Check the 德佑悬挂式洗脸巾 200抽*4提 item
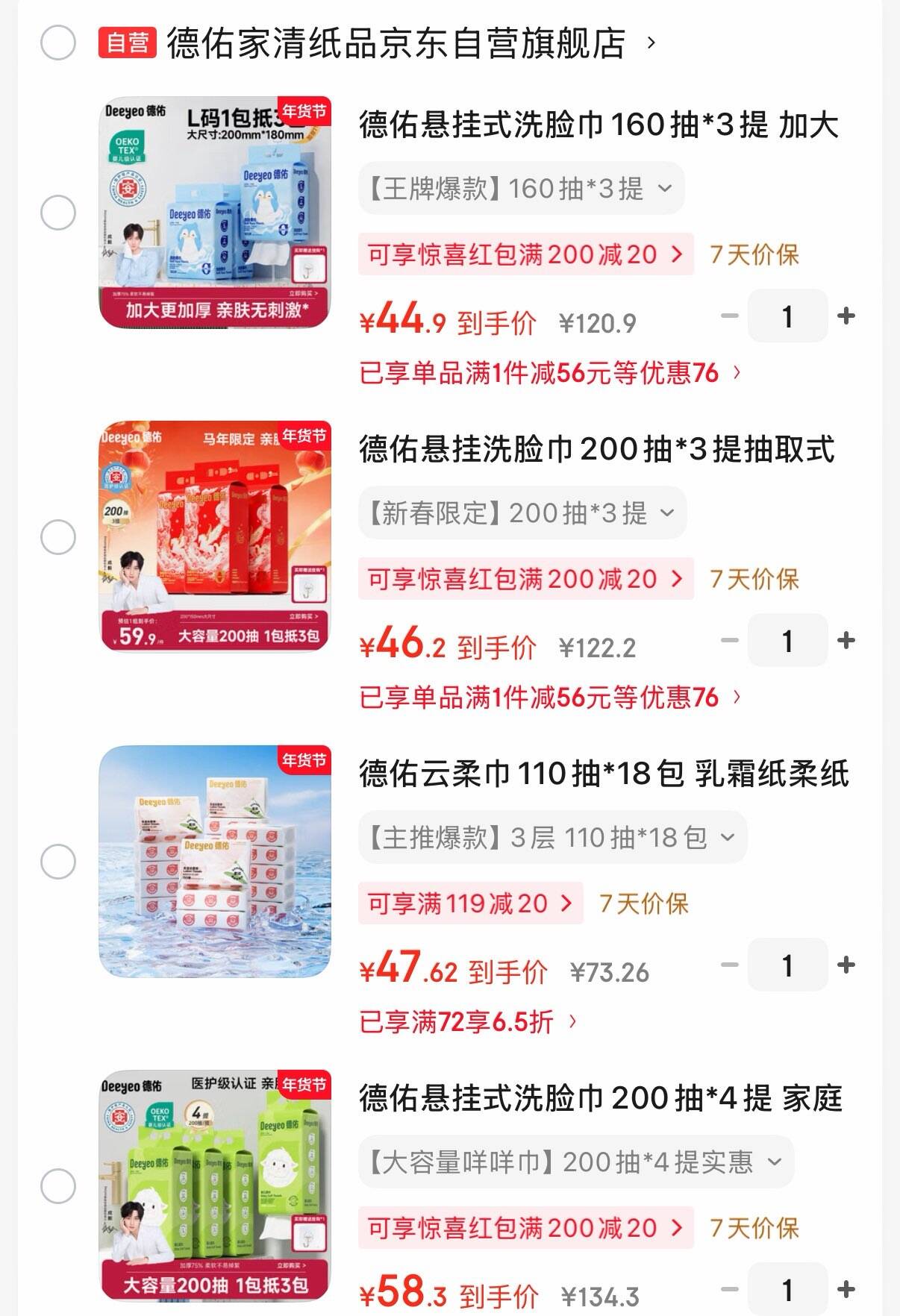Image resolution: width=900 pixels, height=1316 pixels. (58, 1186)
